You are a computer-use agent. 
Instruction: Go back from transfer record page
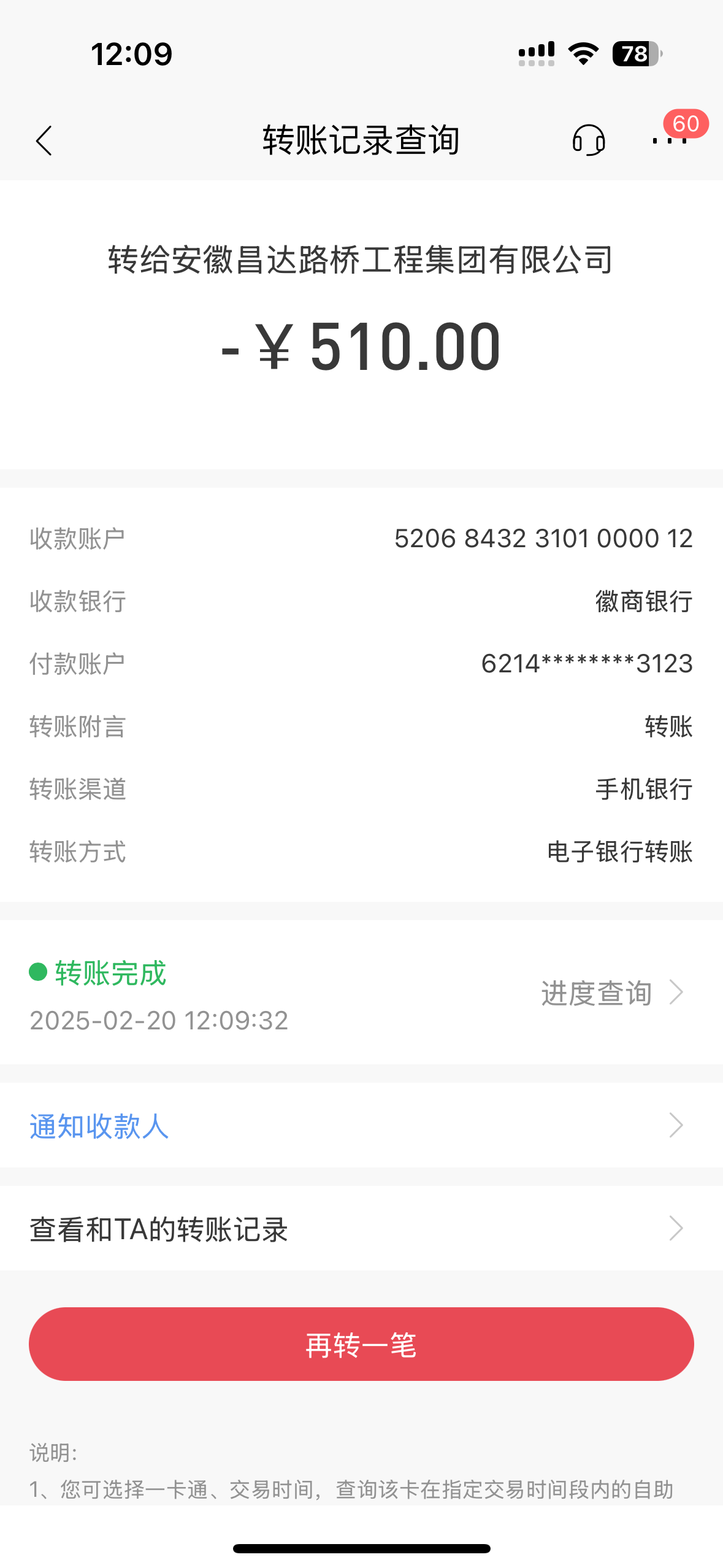click(44, 141)
